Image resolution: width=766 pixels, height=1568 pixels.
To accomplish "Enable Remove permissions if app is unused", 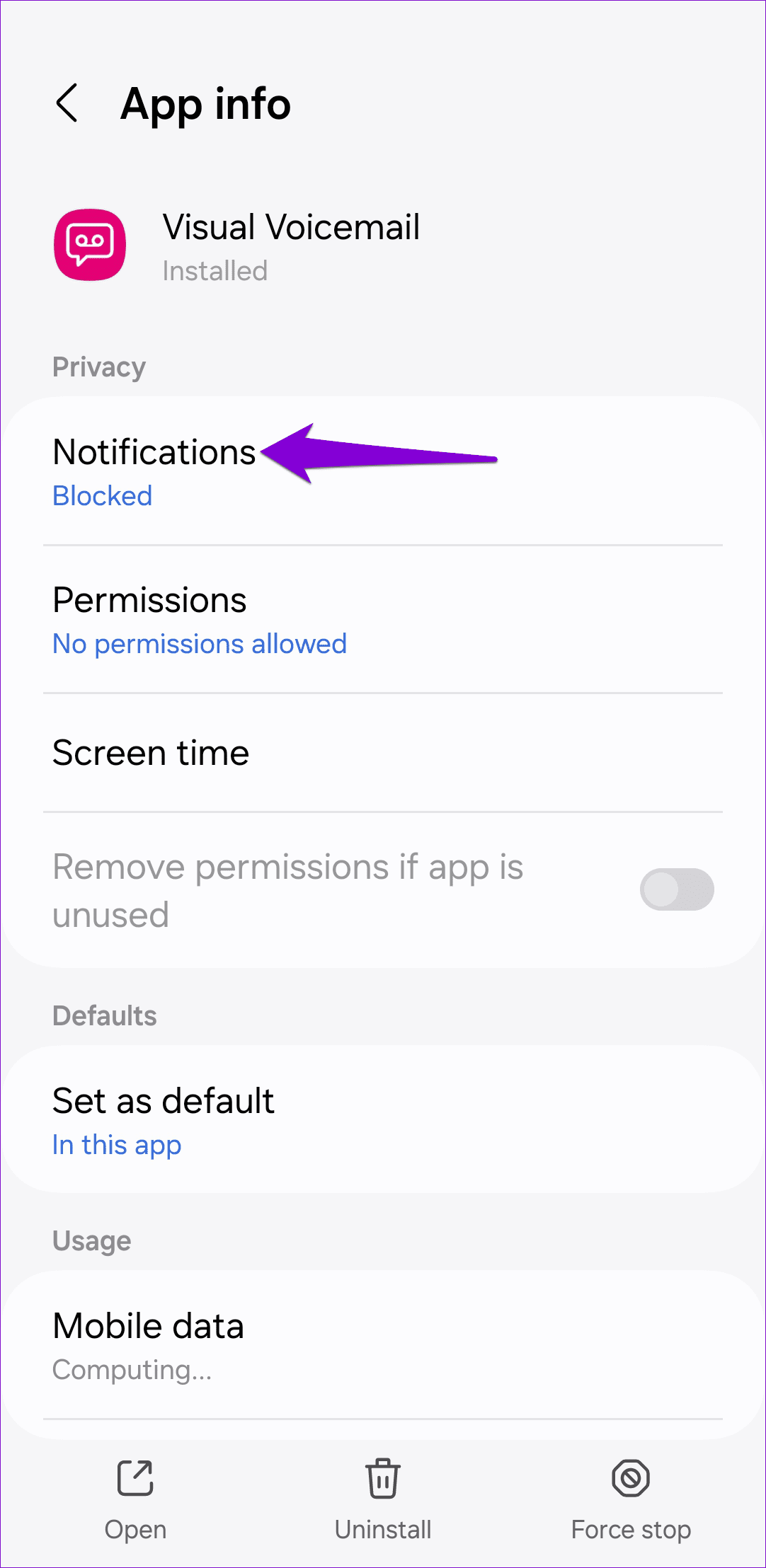I will click(678, 889).
